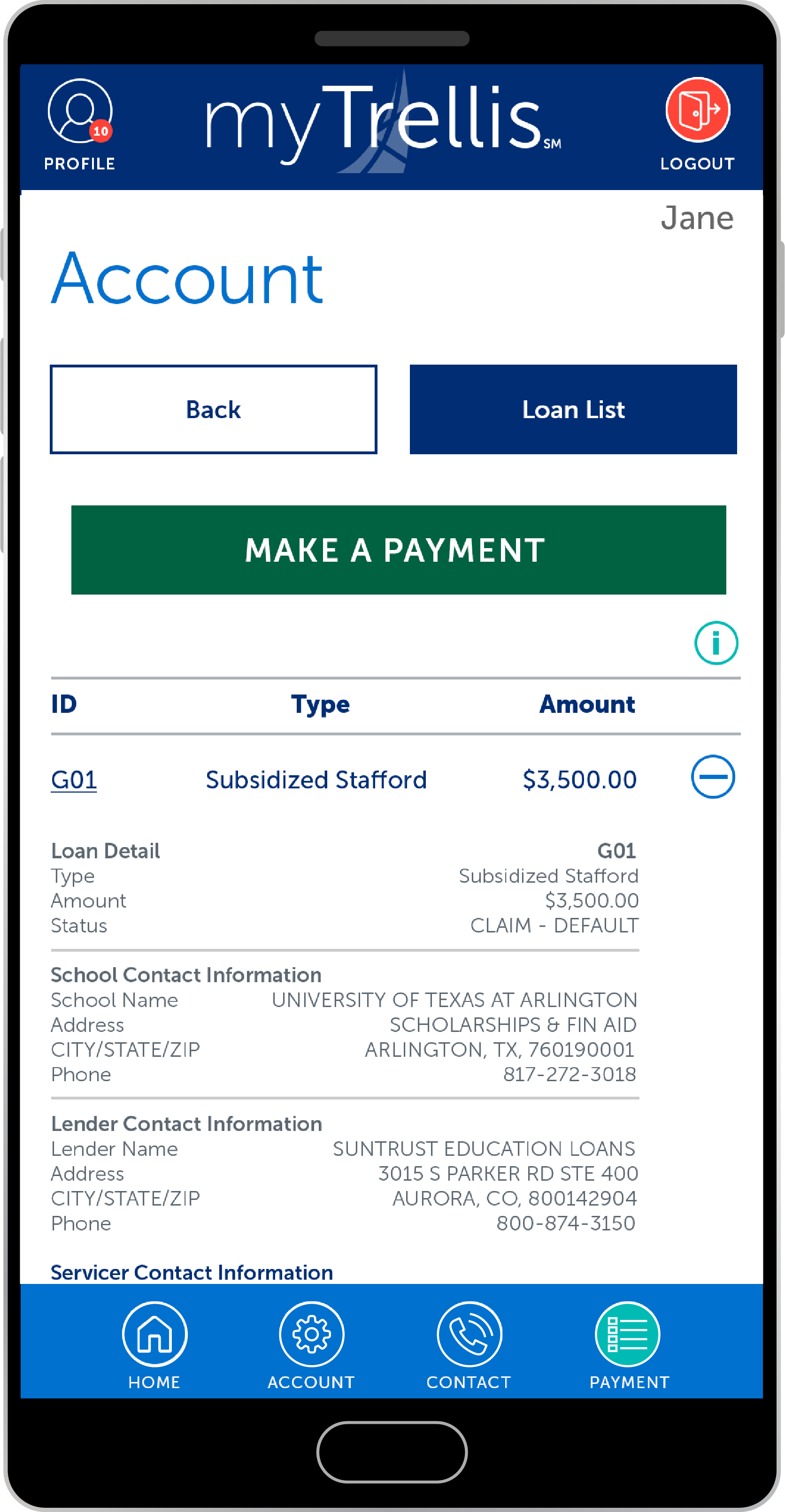The height and width of the screenshot is (1512, 785).
Task: Open the G01 loan ID link
Action: [x=74, y=779]
